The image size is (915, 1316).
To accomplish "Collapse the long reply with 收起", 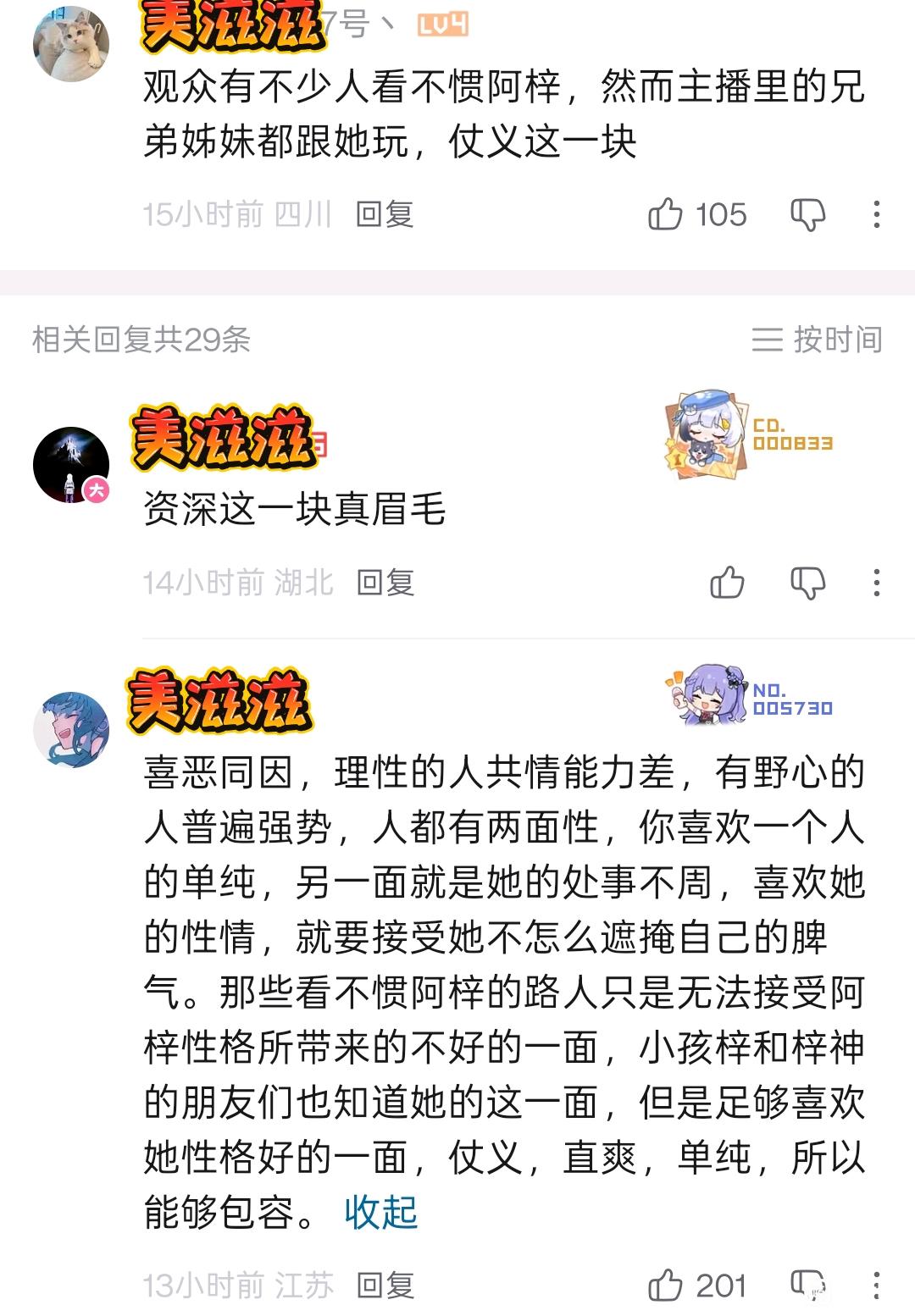I will [x=381, y=1212].
